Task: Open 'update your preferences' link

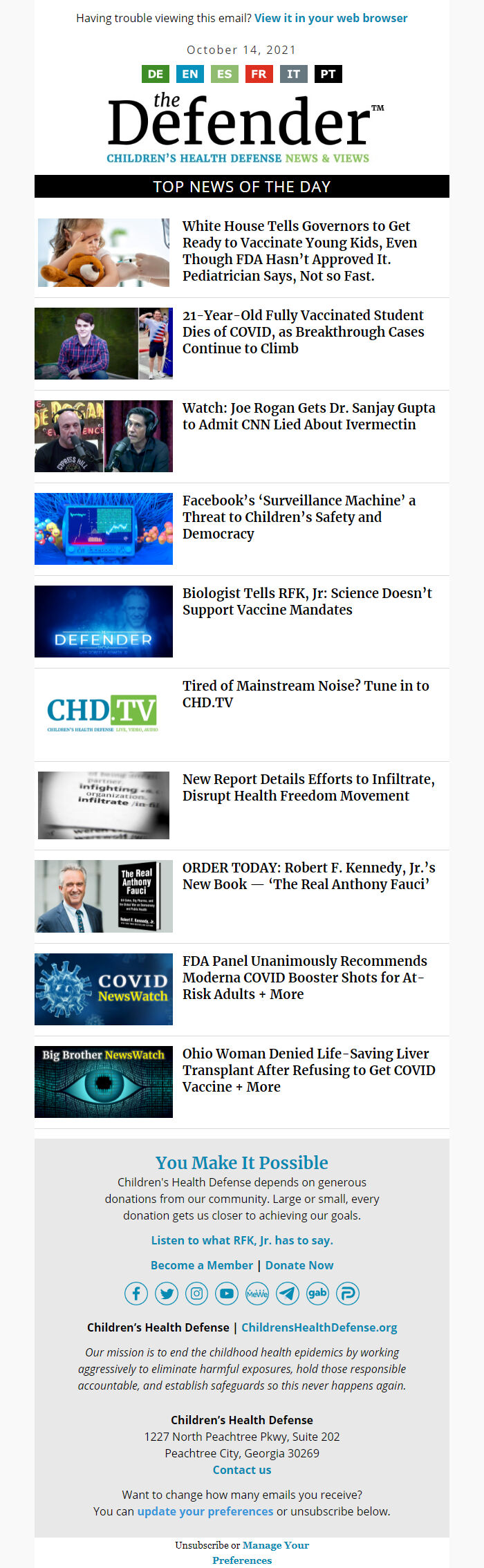Action: click(205, 1511)
